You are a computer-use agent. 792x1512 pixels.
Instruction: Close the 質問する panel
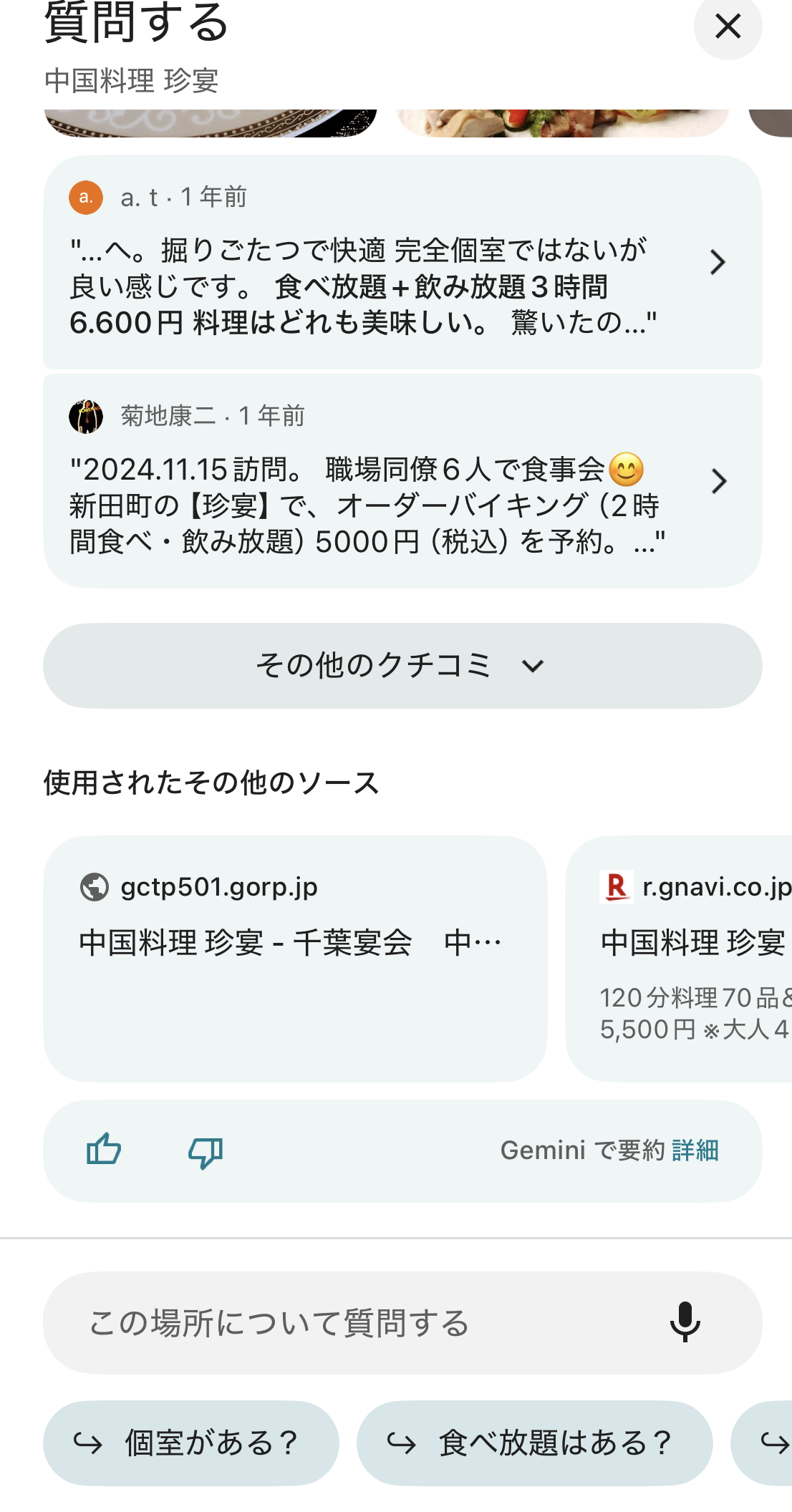[728, 26]
